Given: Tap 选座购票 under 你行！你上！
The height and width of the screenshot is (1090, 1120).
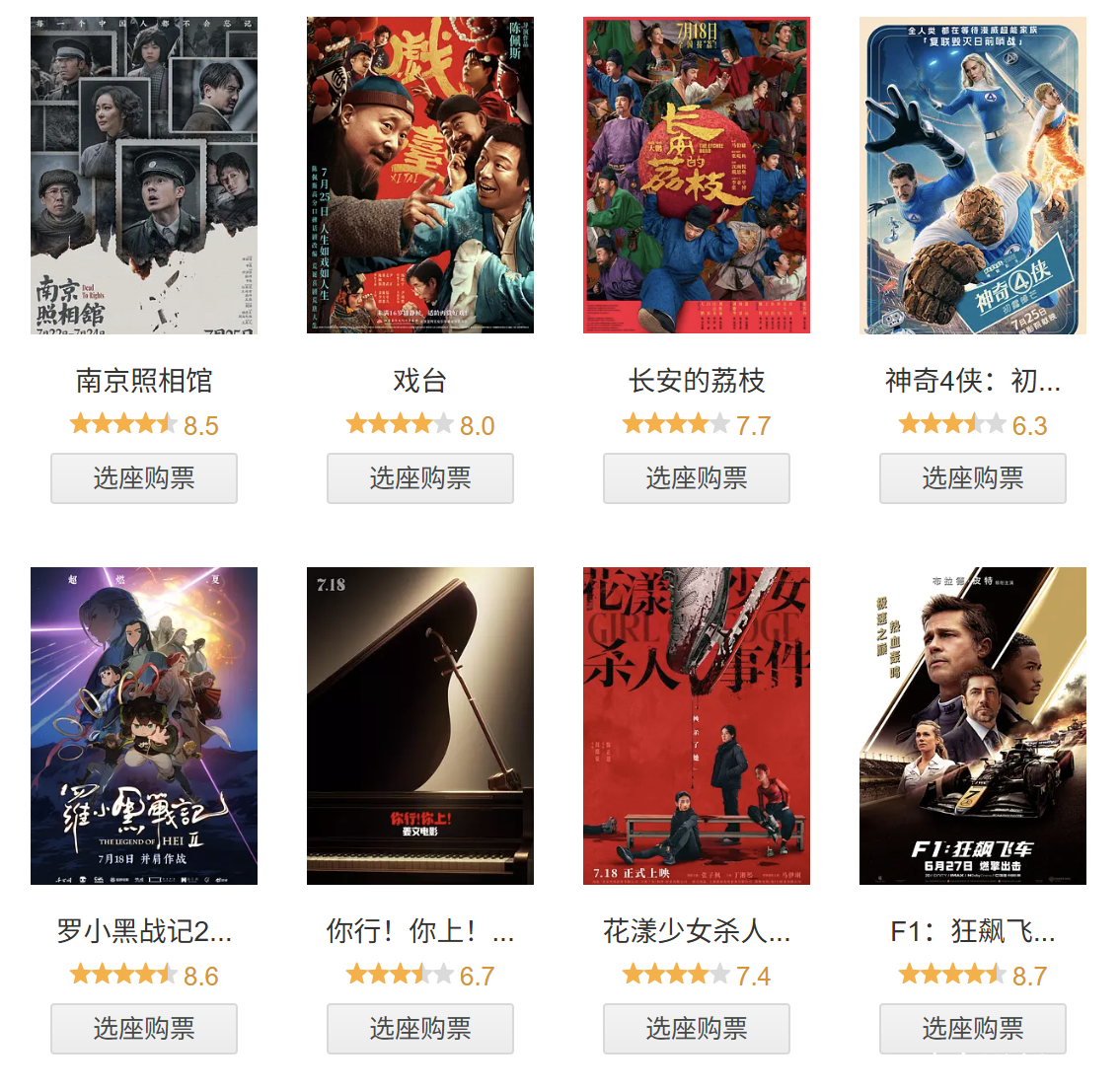Looking at the screenshot, I should [420, 1029].
